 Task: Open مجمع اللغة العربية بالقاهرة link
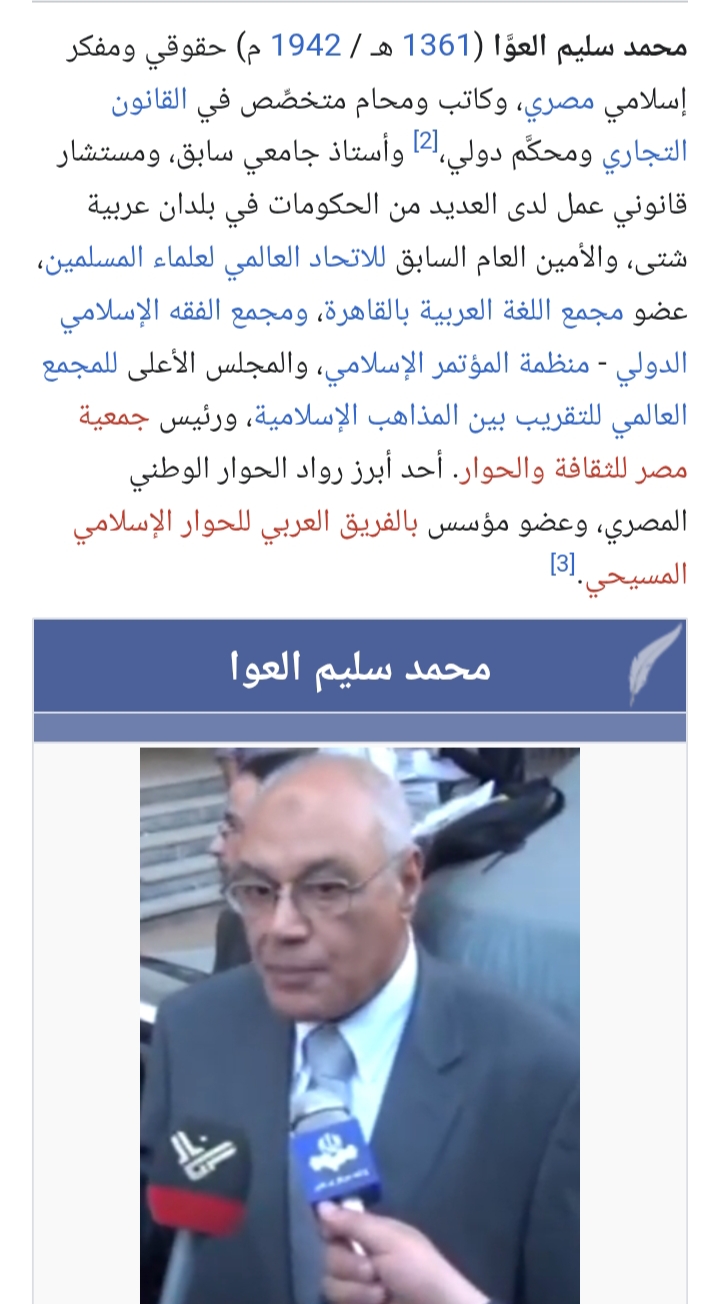[x=468, y=313]
